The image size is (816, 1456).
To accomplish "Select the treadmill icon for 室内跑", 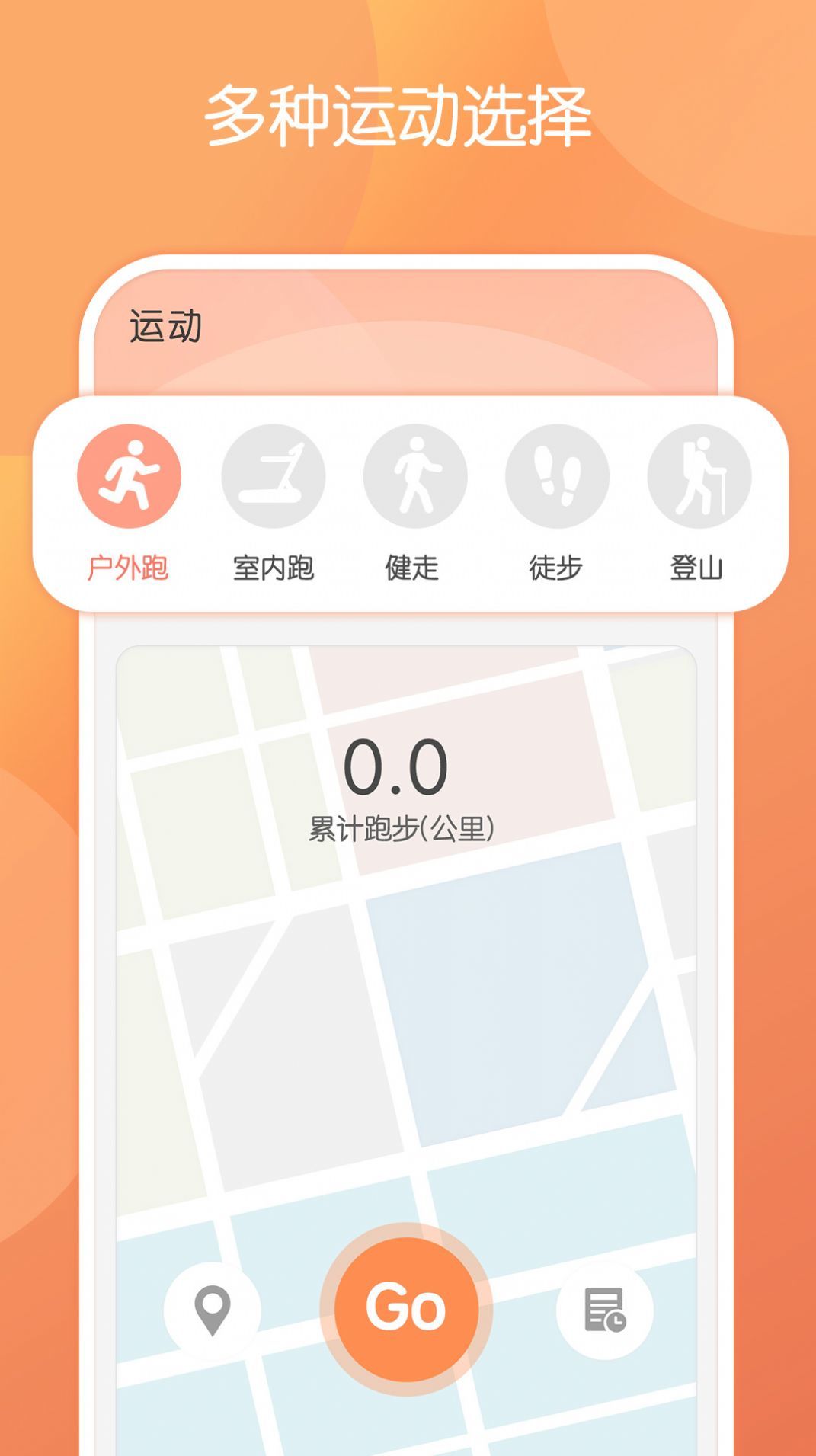I will point(272,476).
